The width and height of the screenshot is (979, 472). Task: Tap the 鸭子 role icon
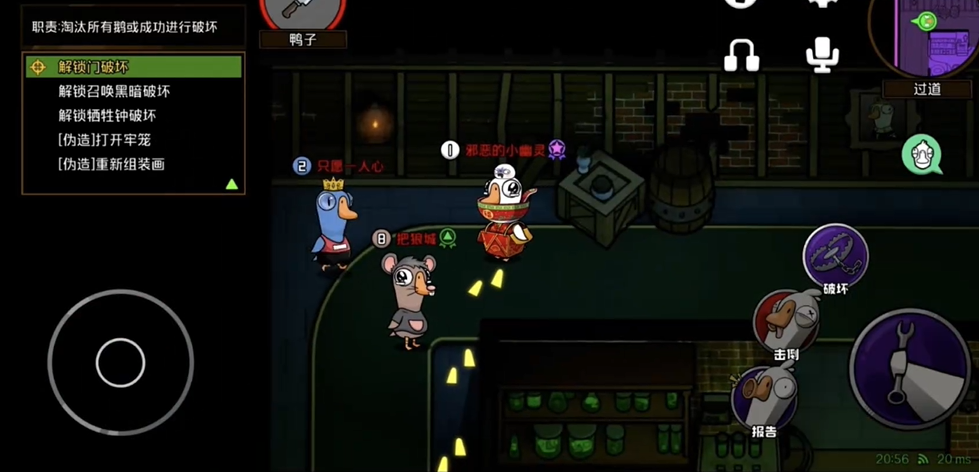point(302,12)
